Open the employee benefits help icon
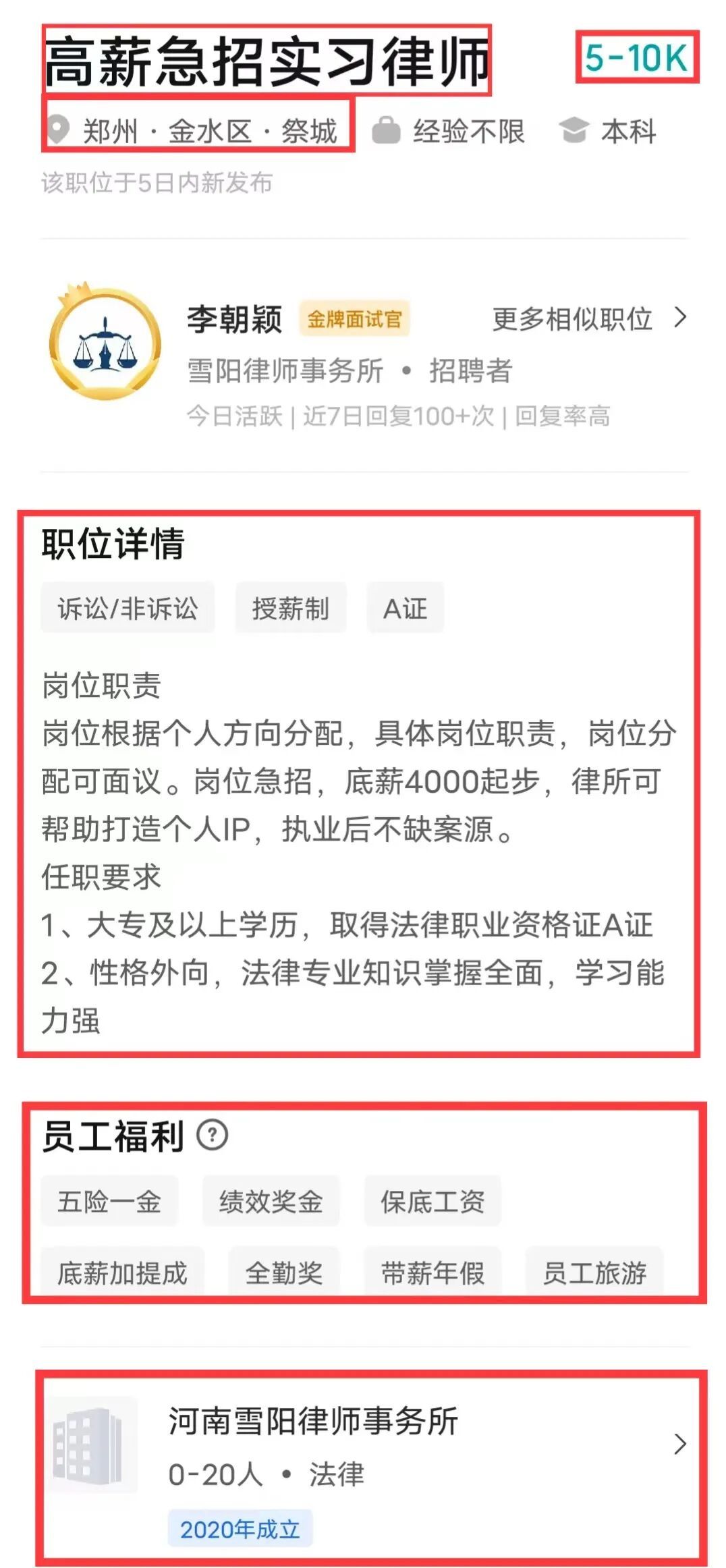The width and height of the screenshot is (726, 1568). pos(213,1136)
